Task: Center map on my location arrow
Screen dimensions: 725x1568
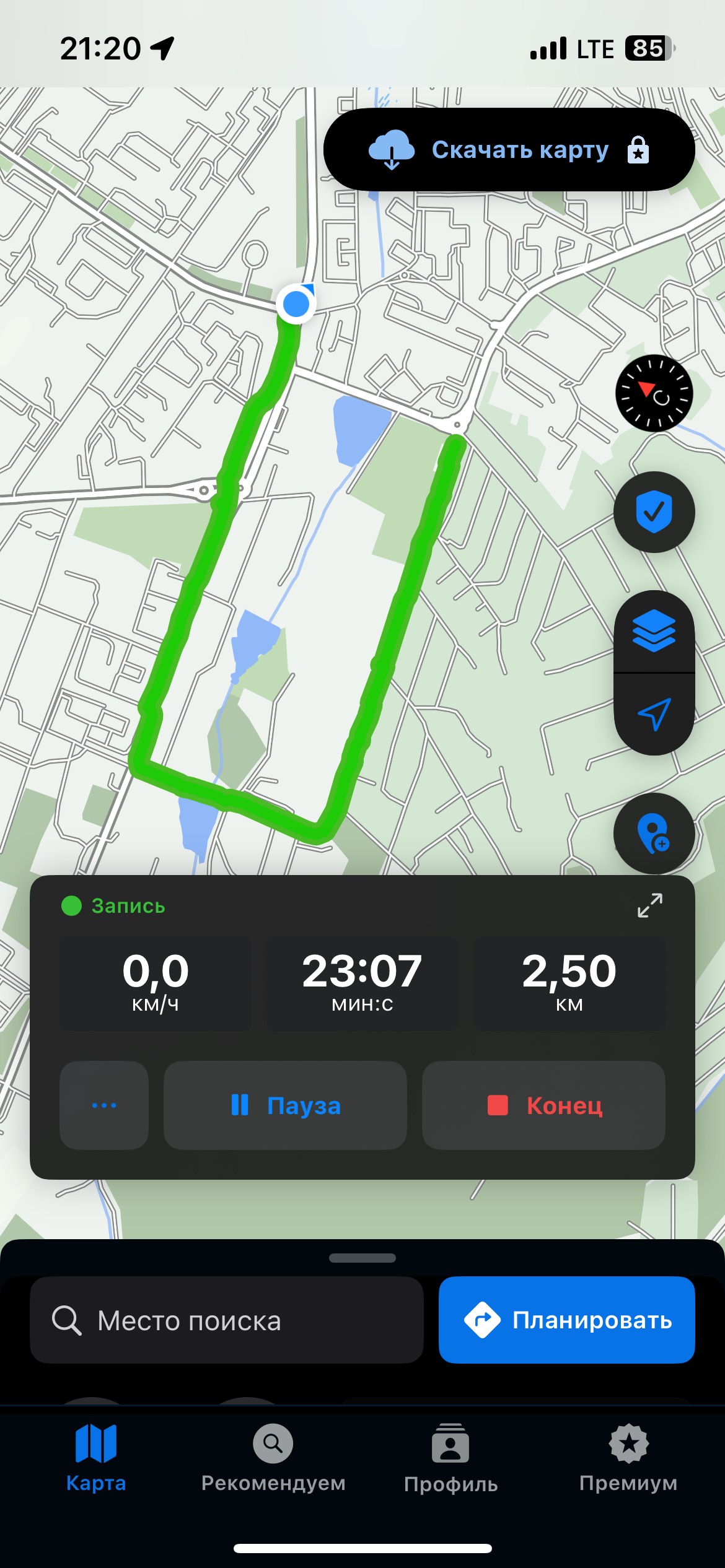Action: pos(654,714)
